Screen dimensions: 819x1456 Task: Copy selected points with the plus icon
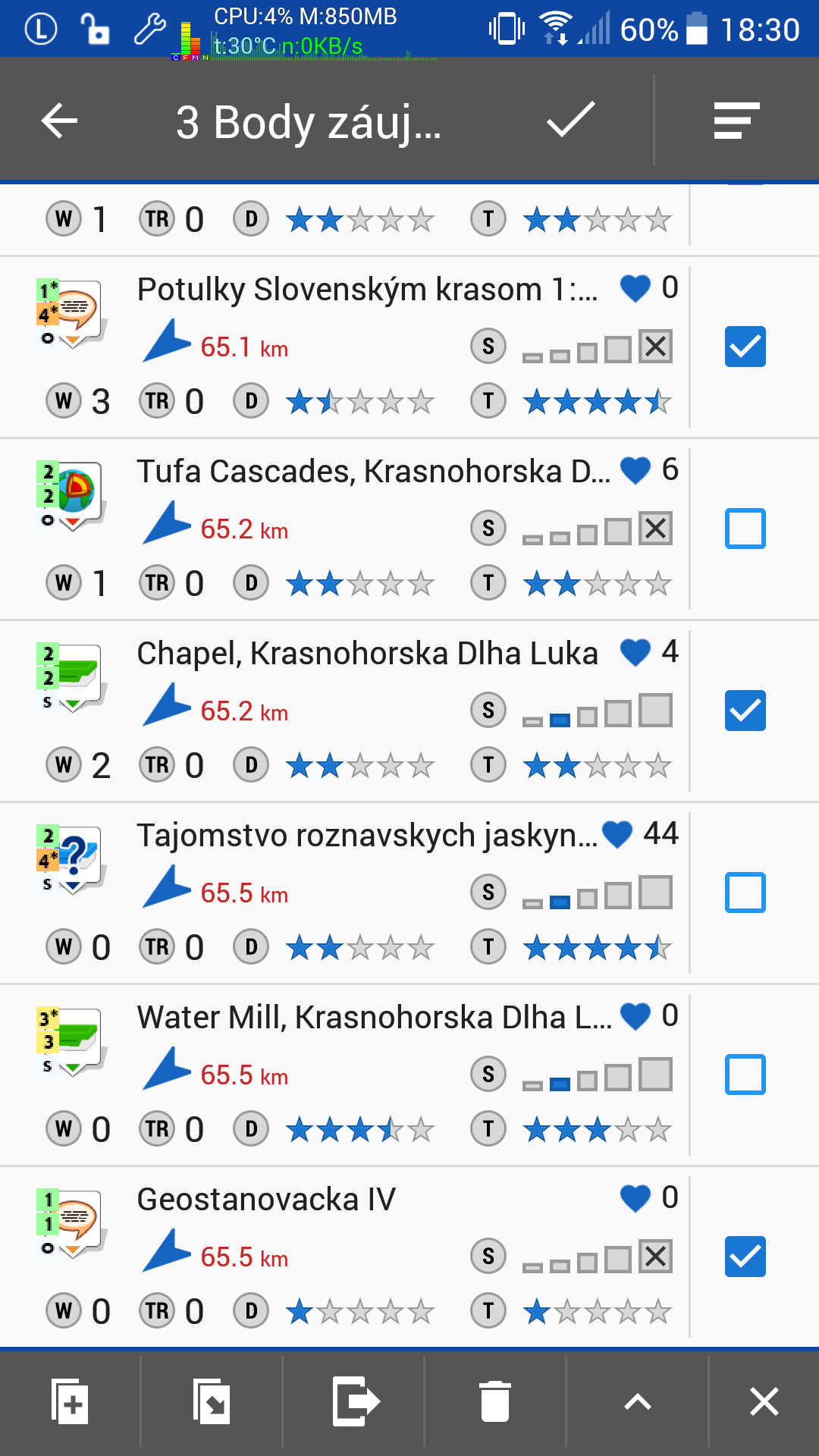(x=70, y=1401)
